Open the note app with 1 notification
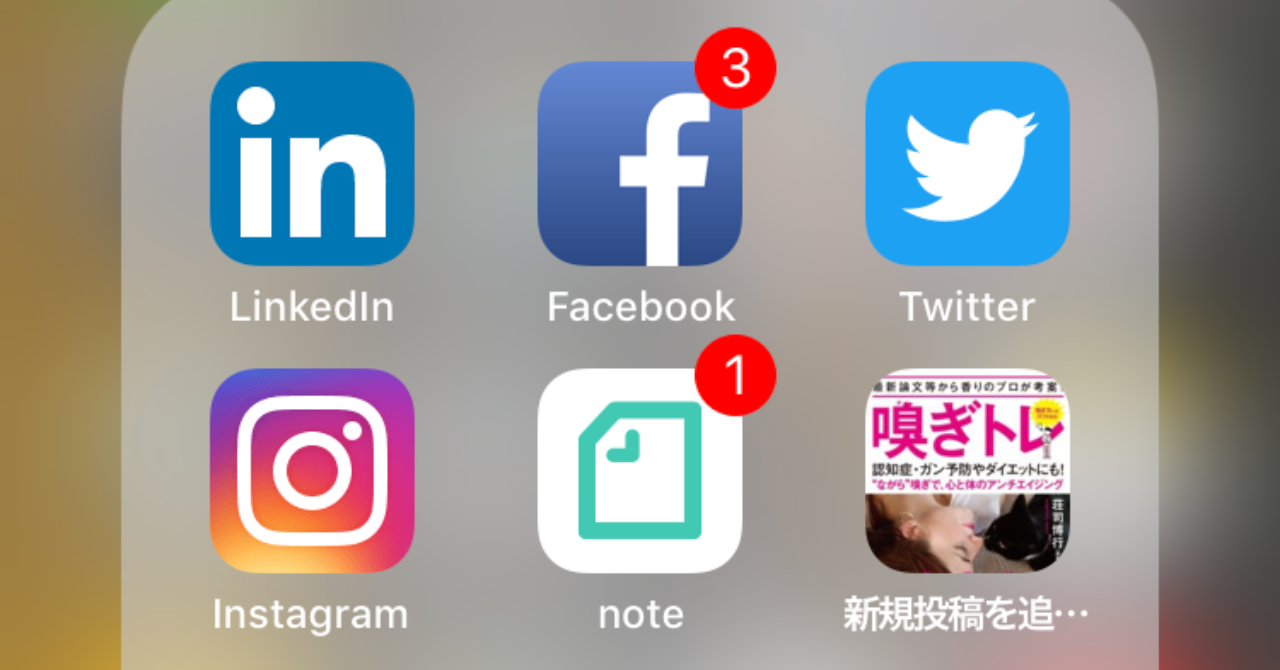Screen dimensions: 1280x670 640,471
